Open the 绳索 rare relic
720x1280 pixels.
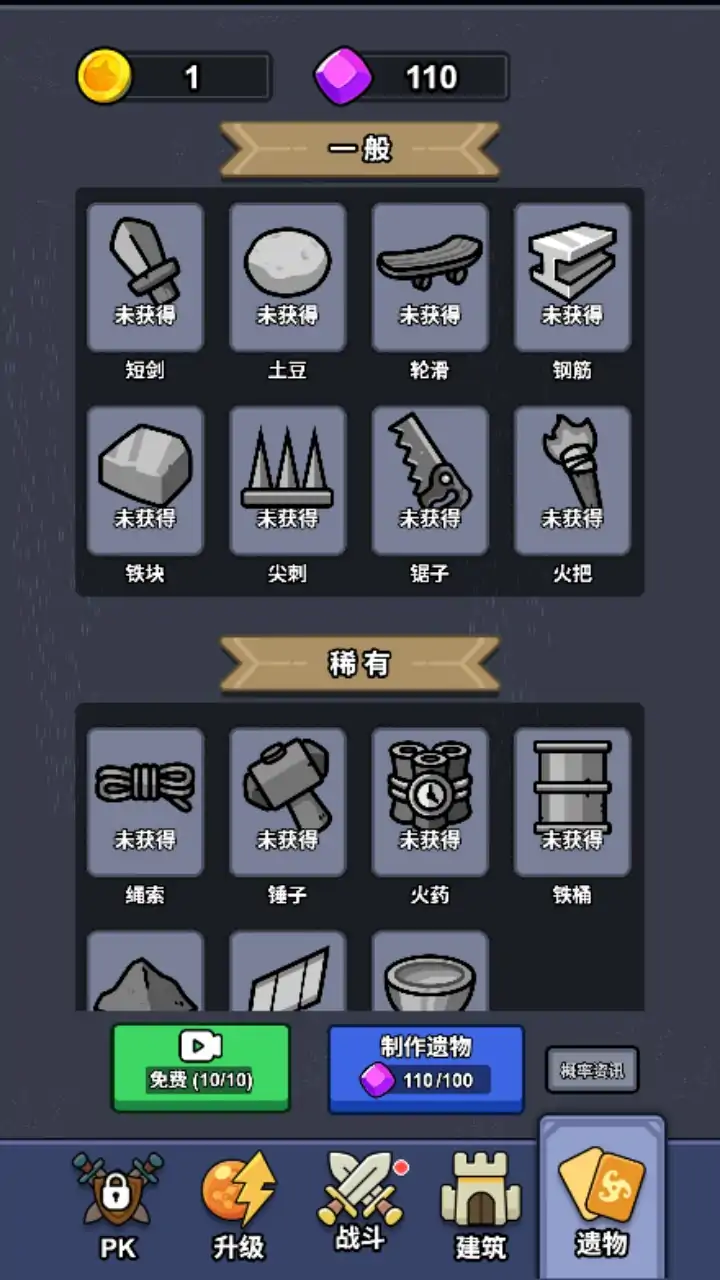(145, 802)
